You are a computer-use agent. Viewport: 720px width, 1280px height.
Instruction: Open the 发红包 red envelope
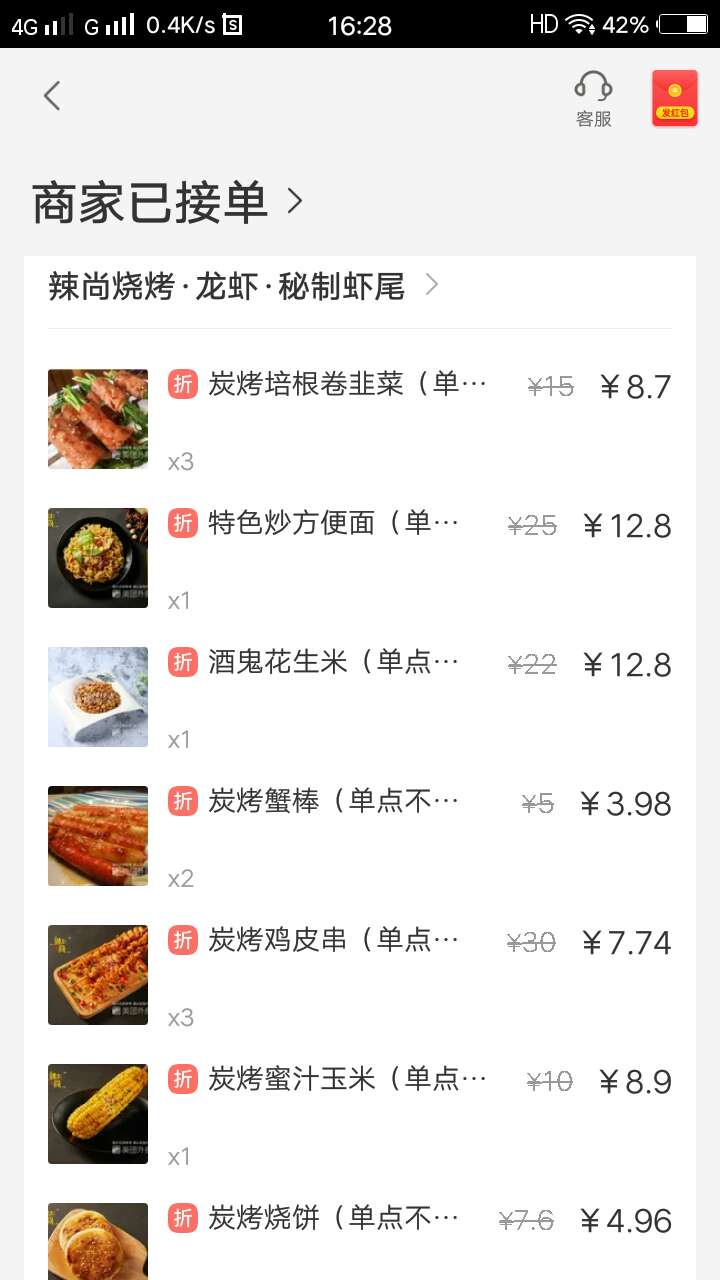pyautogui.click(x=674, y=98)
